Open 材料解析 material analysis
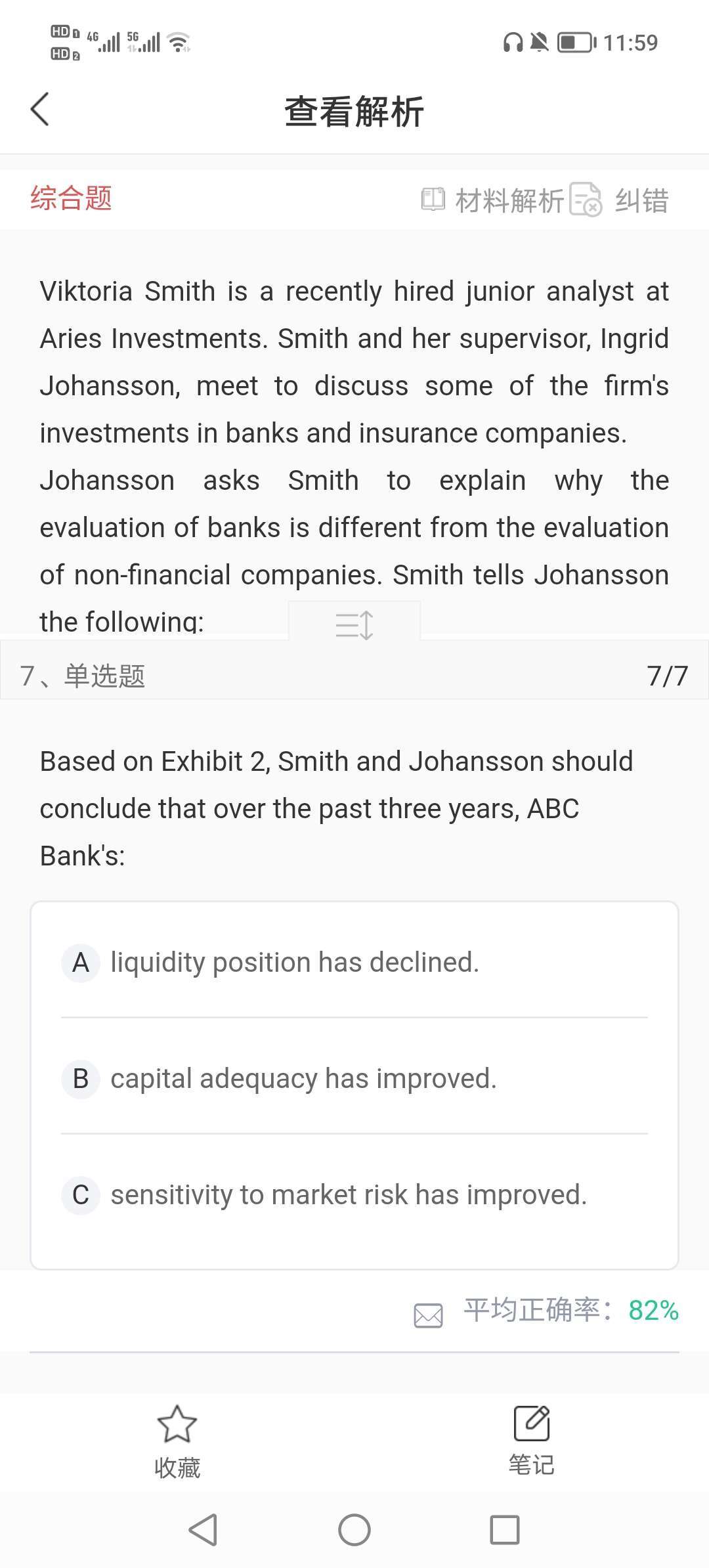The image size is (709, 1568). coord(492,200)
